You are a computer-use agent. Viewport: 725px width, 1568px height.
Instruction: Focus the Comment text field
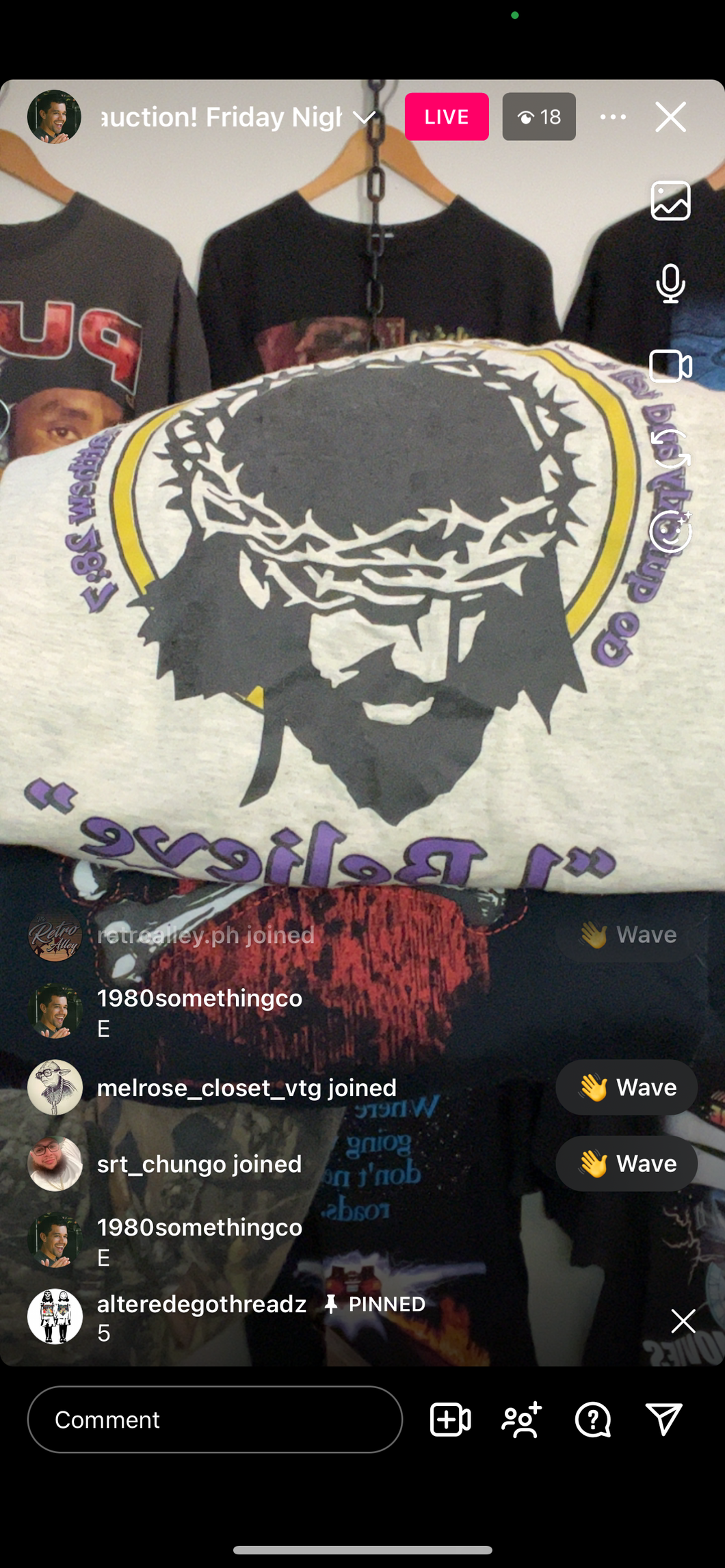[215, 1420]
